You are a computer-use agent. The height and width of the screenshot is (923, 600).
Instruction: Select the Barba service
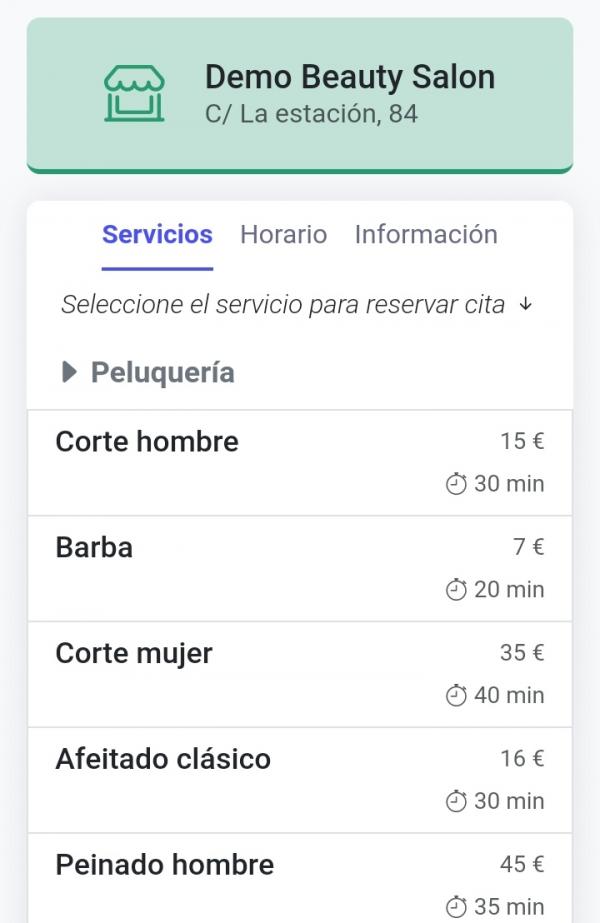(299, 569)
